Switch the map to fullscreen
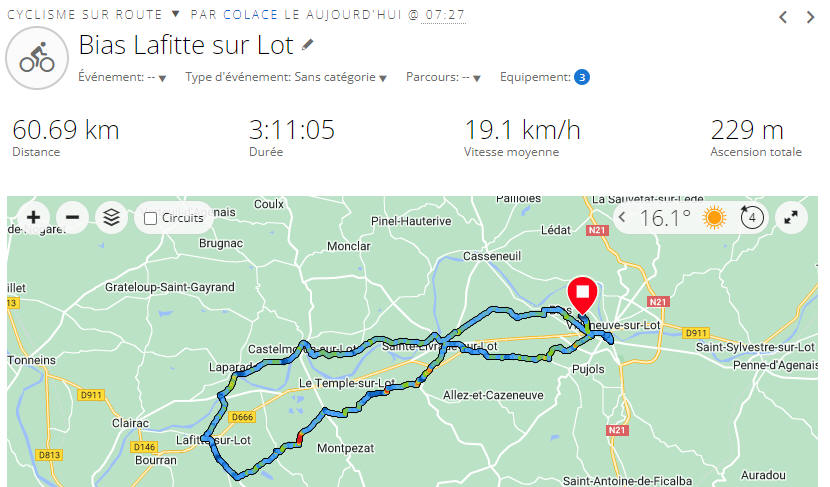Screen dimensions: 830x487 click(x=791, y=217)
